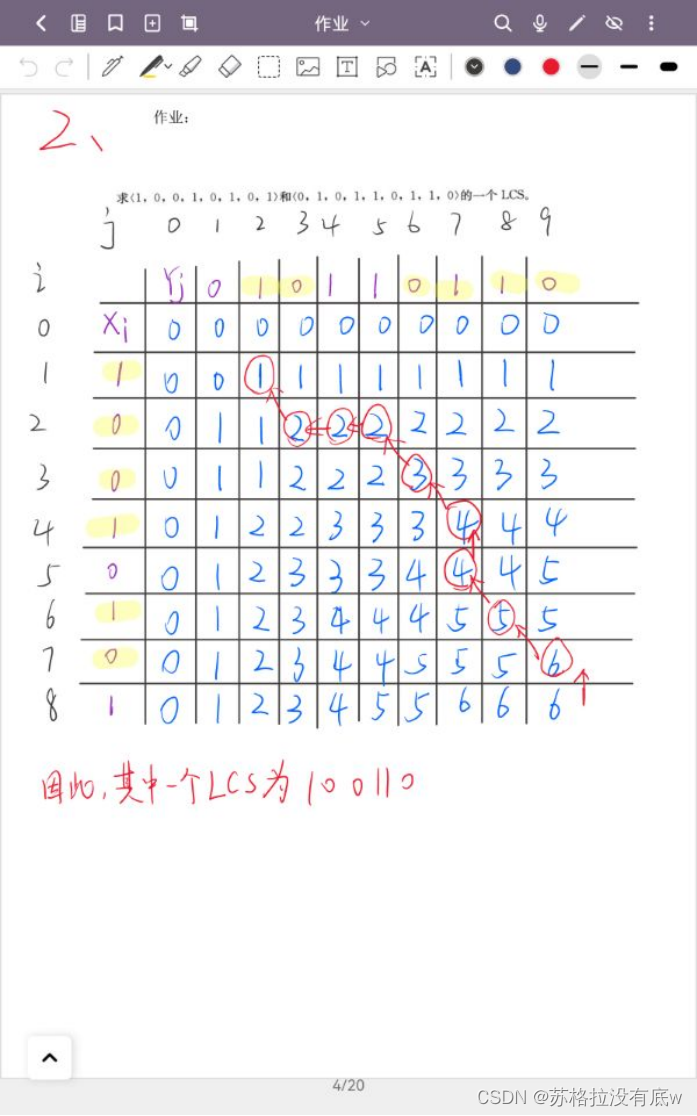
Task: Add a new page
Action: pos(152,23)
